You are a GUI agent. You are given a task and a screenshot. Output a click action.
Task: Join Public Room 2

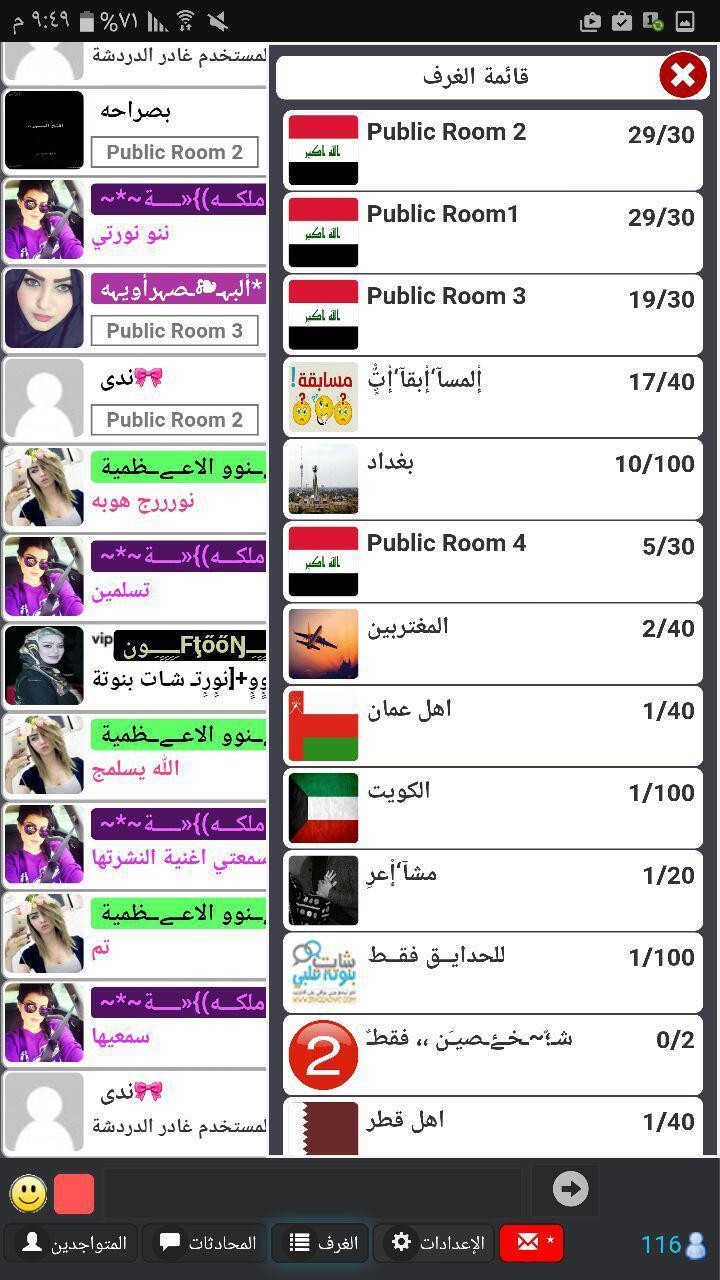coord(493,150)
